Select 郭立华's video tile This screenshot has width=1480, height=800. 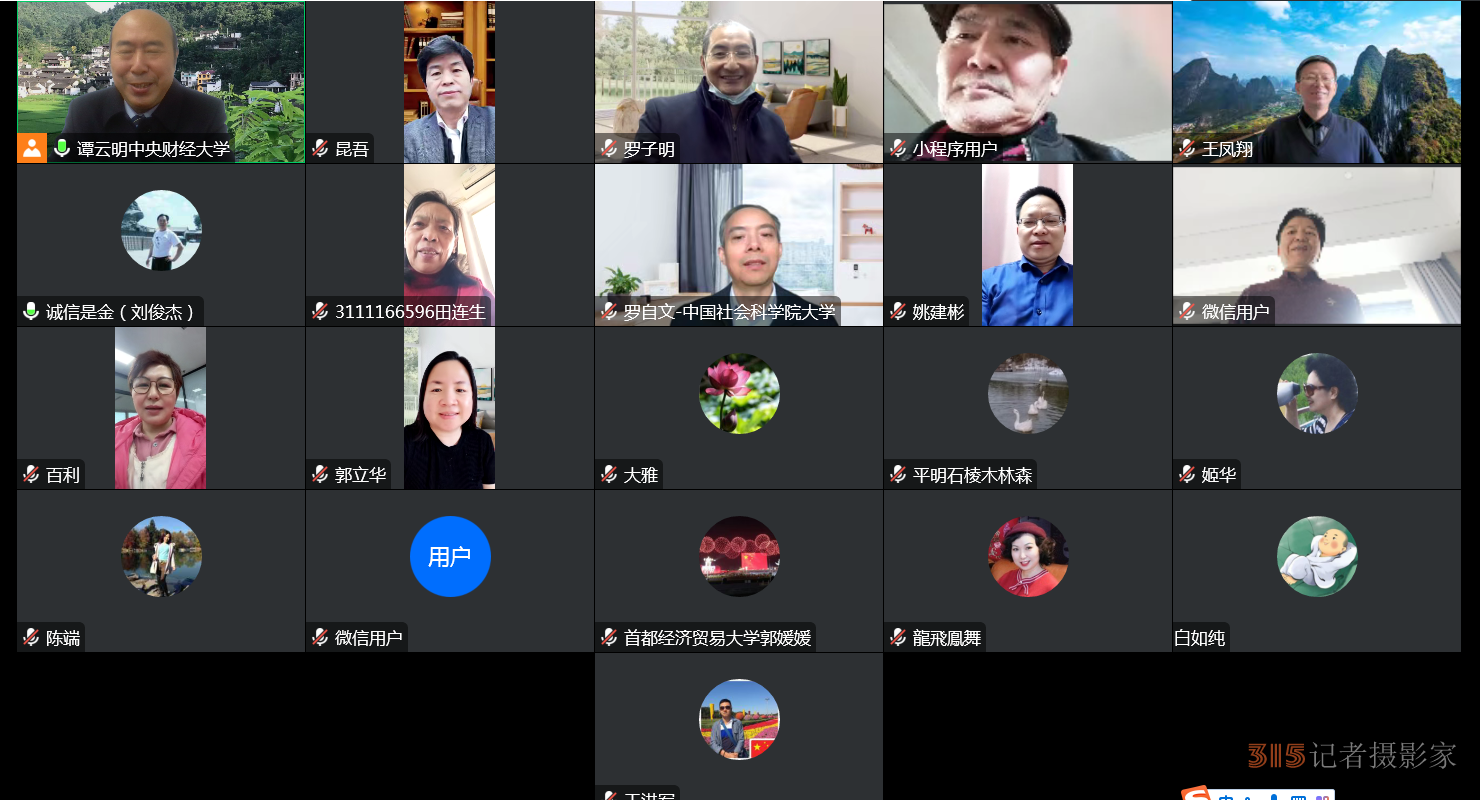pos(450,408)
